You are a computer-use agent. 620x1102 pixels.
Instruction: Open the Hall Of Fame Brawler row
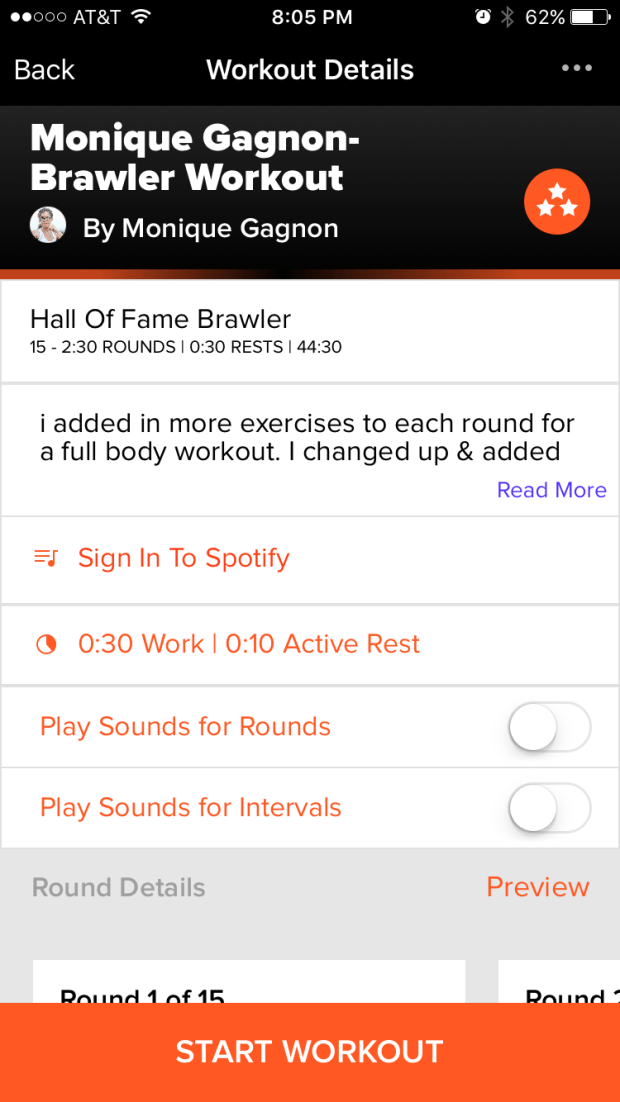tap(310, 331)
